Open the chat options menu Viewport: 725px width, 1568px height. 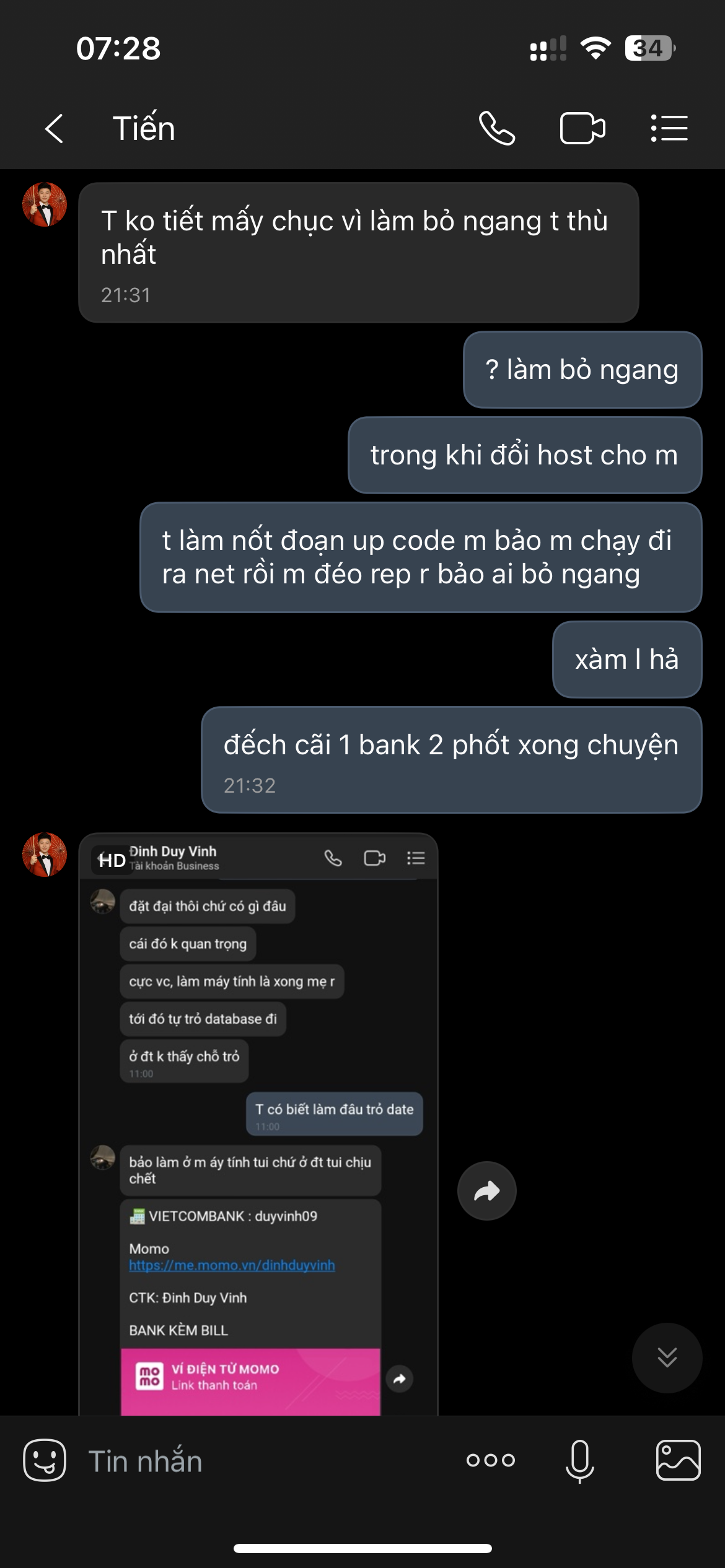click(x=669, y=129)
